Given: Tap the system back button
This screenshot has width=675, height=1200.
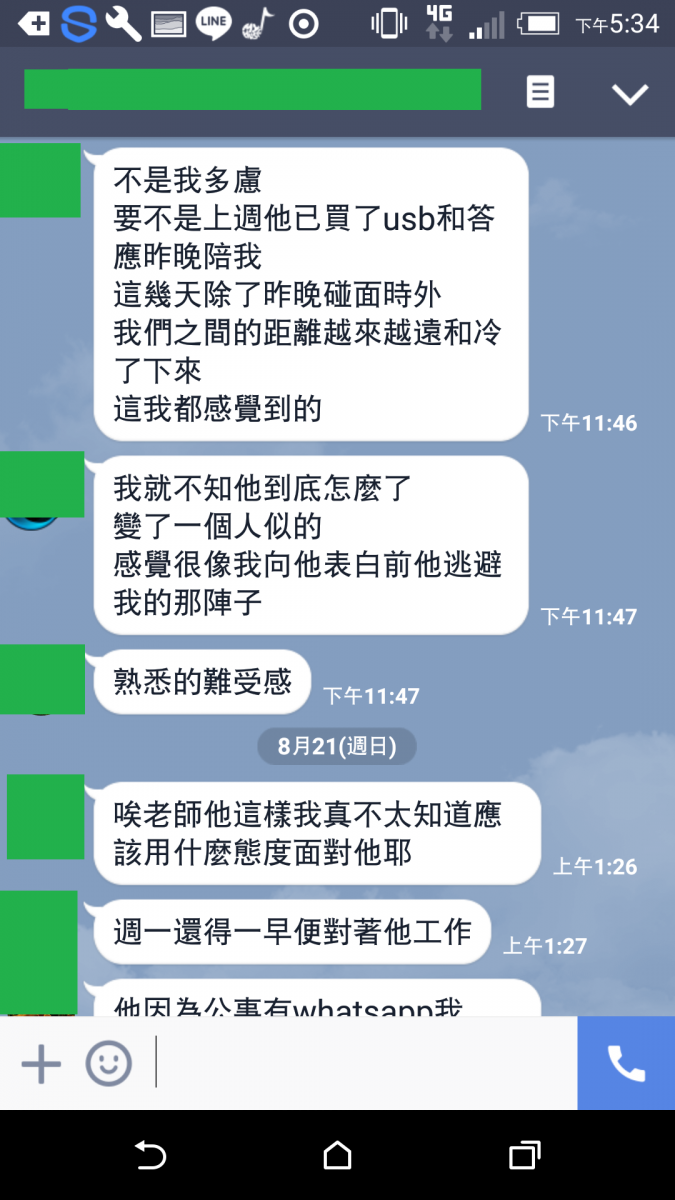Looking at the screenshot, I should (150, 1155).
